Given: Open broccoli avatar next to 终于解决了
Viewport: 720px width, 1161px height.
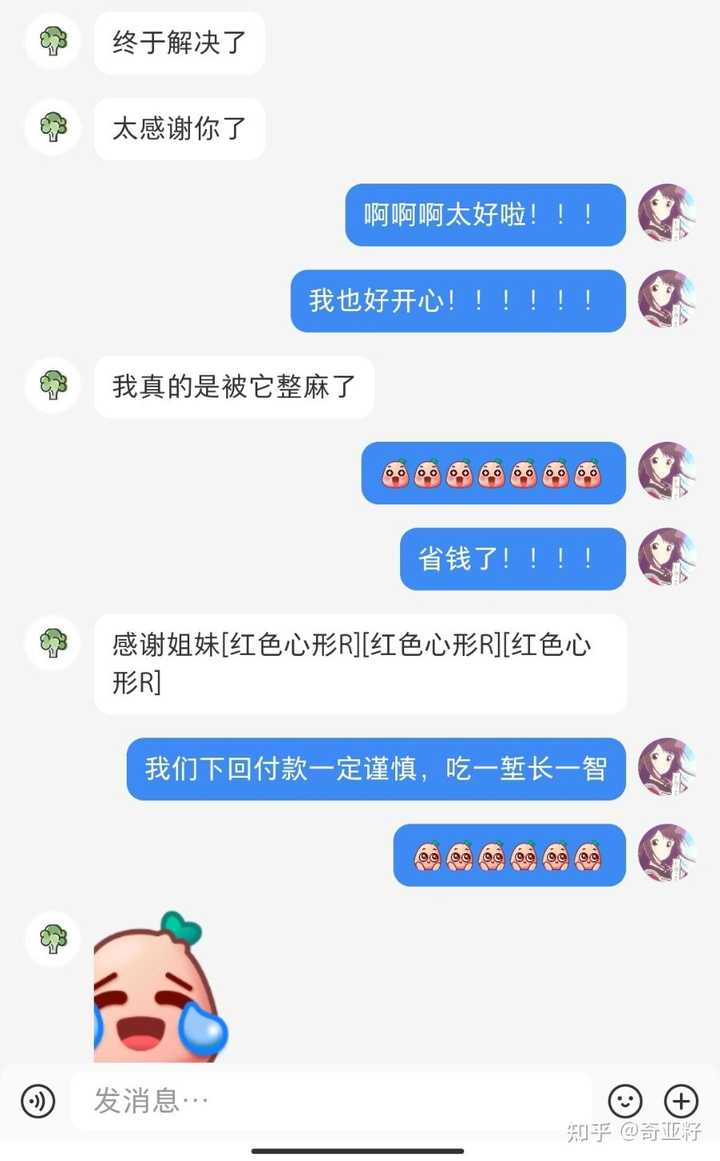Looking at the screenshot, I should (x=53, y=42).
